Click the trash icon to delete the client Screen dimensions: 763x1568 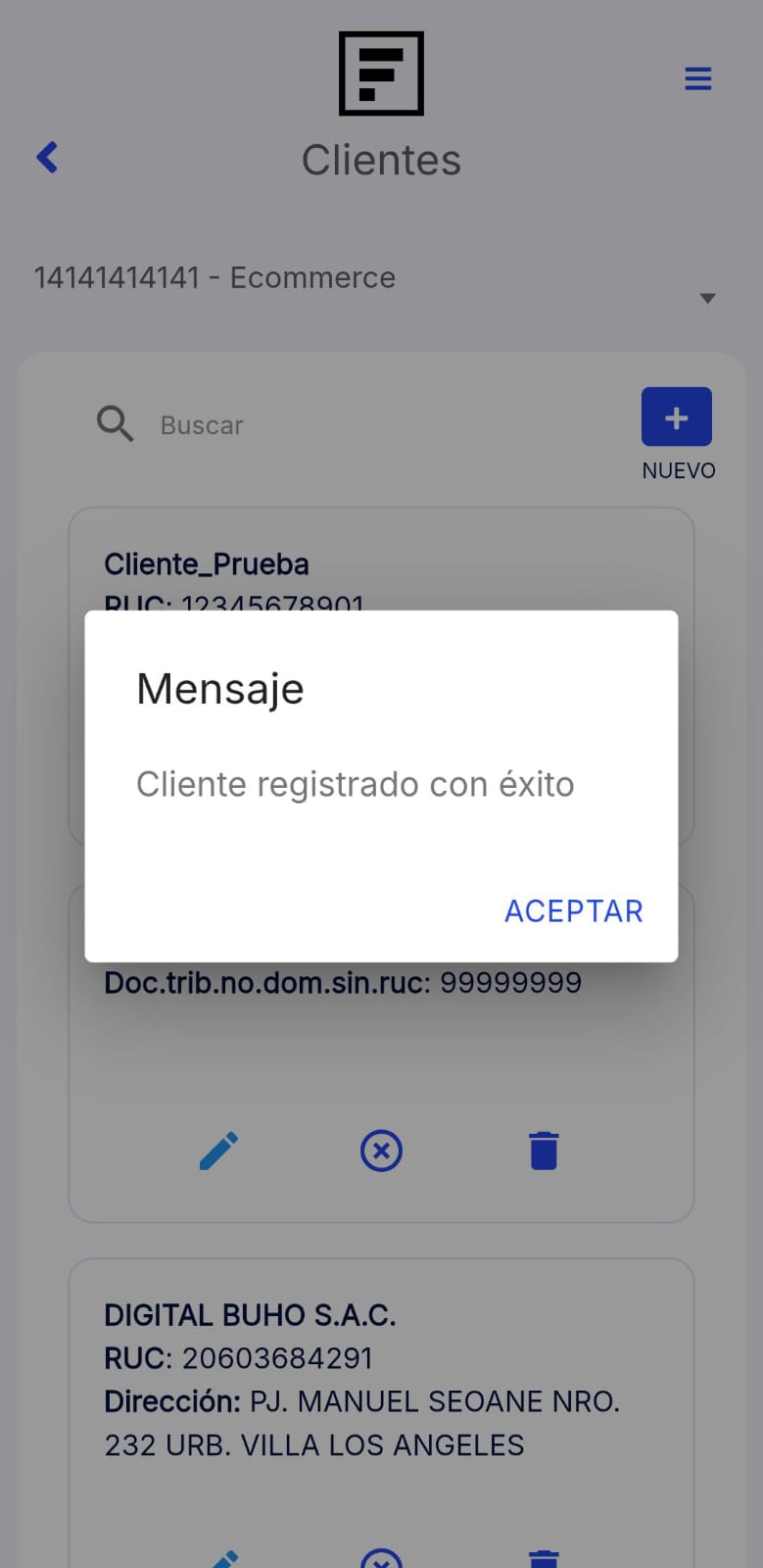pyautogui.click(x=544, y=1151)
